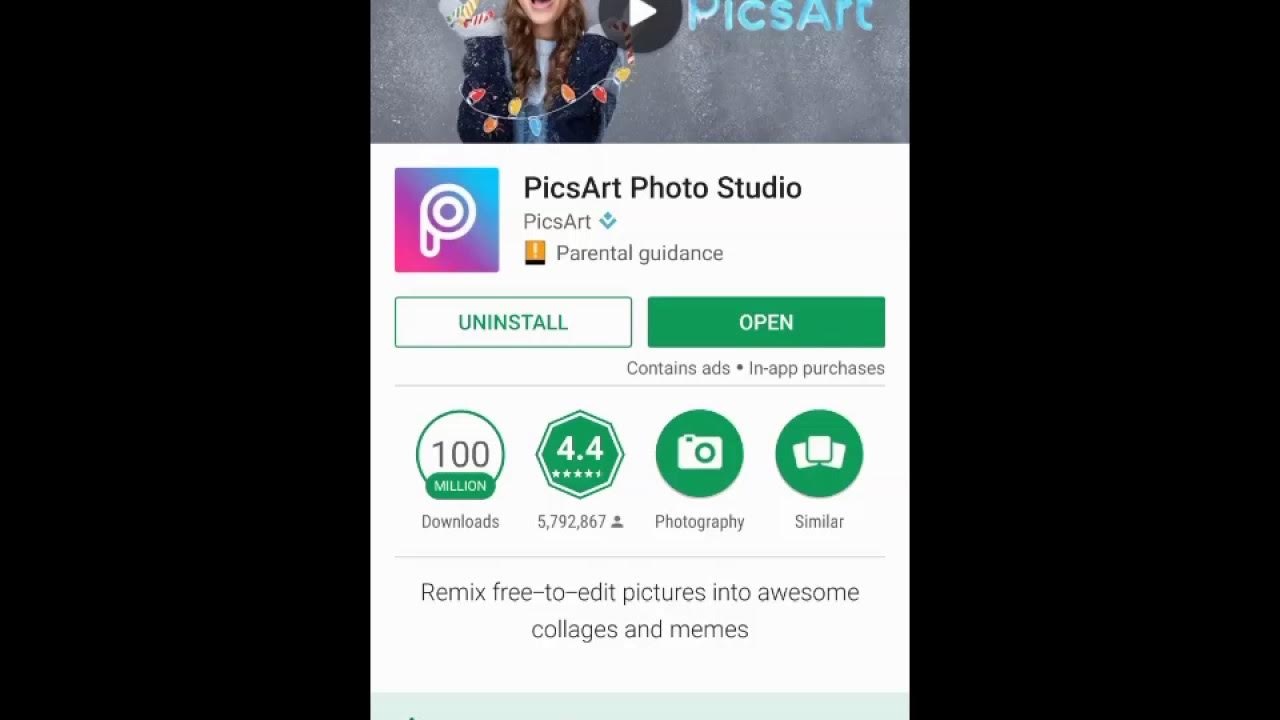The height and width of the screenshot is (720, 1280).
Task: Uninstall PicsArt Photo Studio
Action: (x=513, y=322)
